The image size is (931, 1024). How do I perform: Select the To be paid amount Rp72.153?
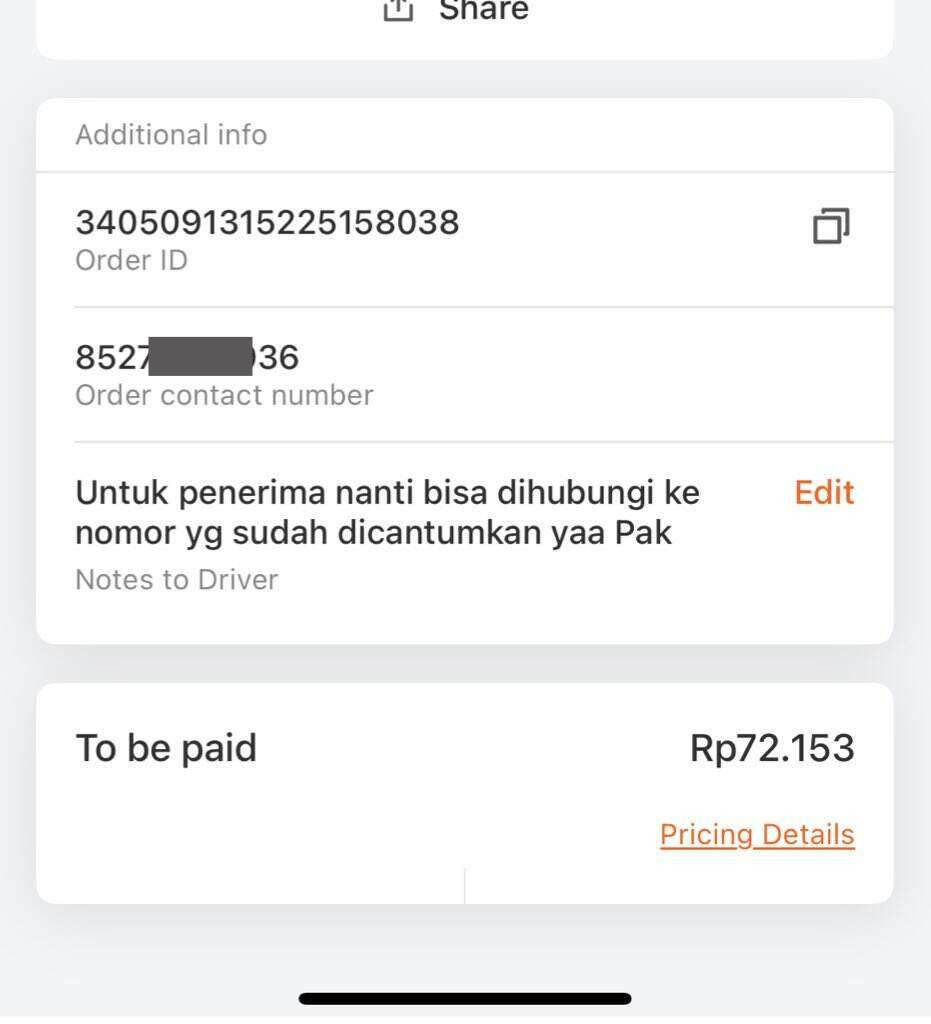click(x=772, y=746)
